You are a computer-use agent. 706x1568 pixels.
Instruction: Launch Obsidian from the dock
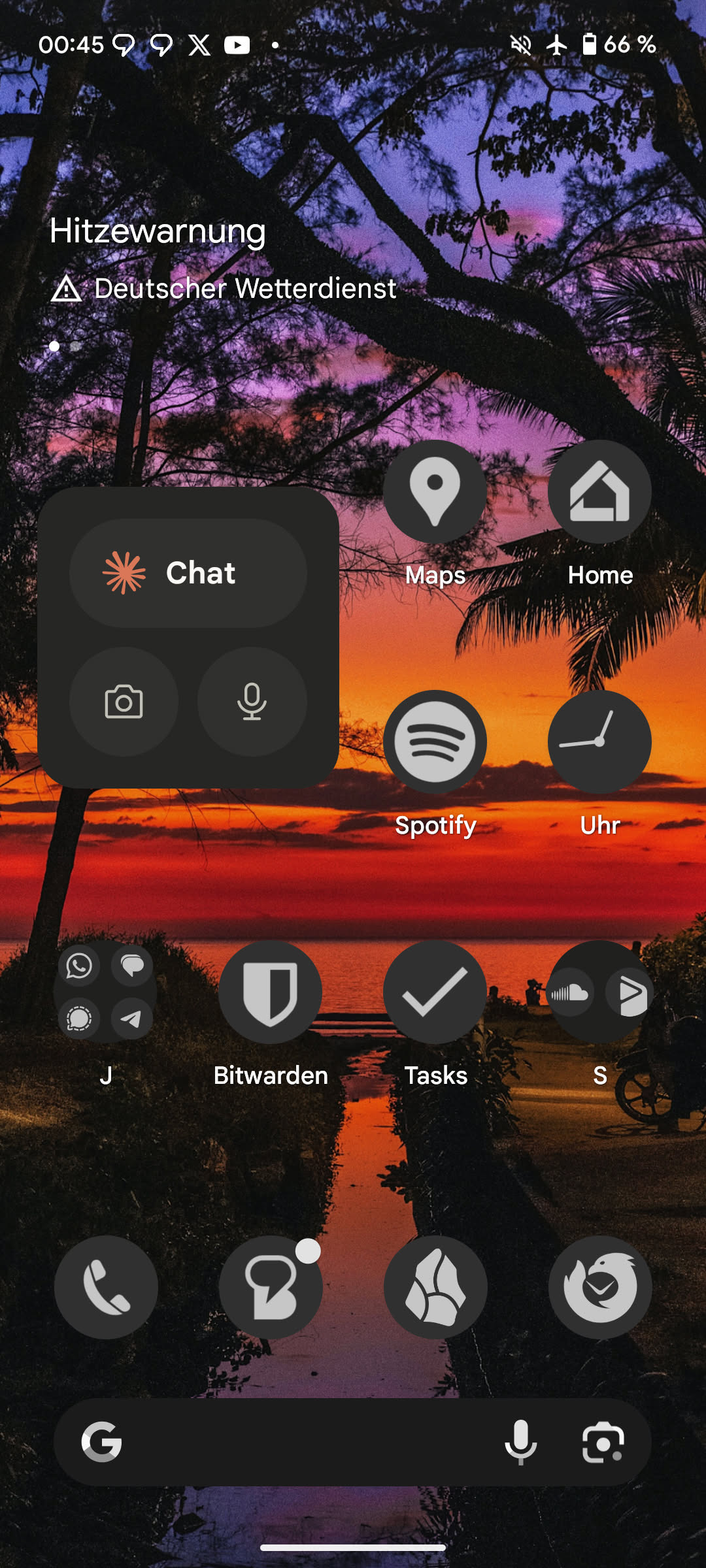pos(435,1287)
